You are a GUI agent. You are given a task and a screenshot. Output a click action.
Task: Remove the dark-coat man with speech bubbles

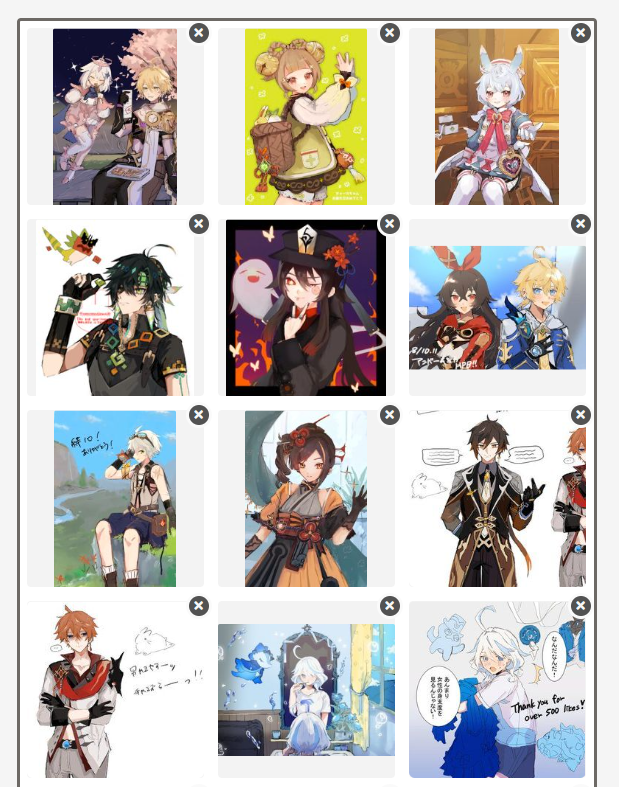click(x=581, y=415)
